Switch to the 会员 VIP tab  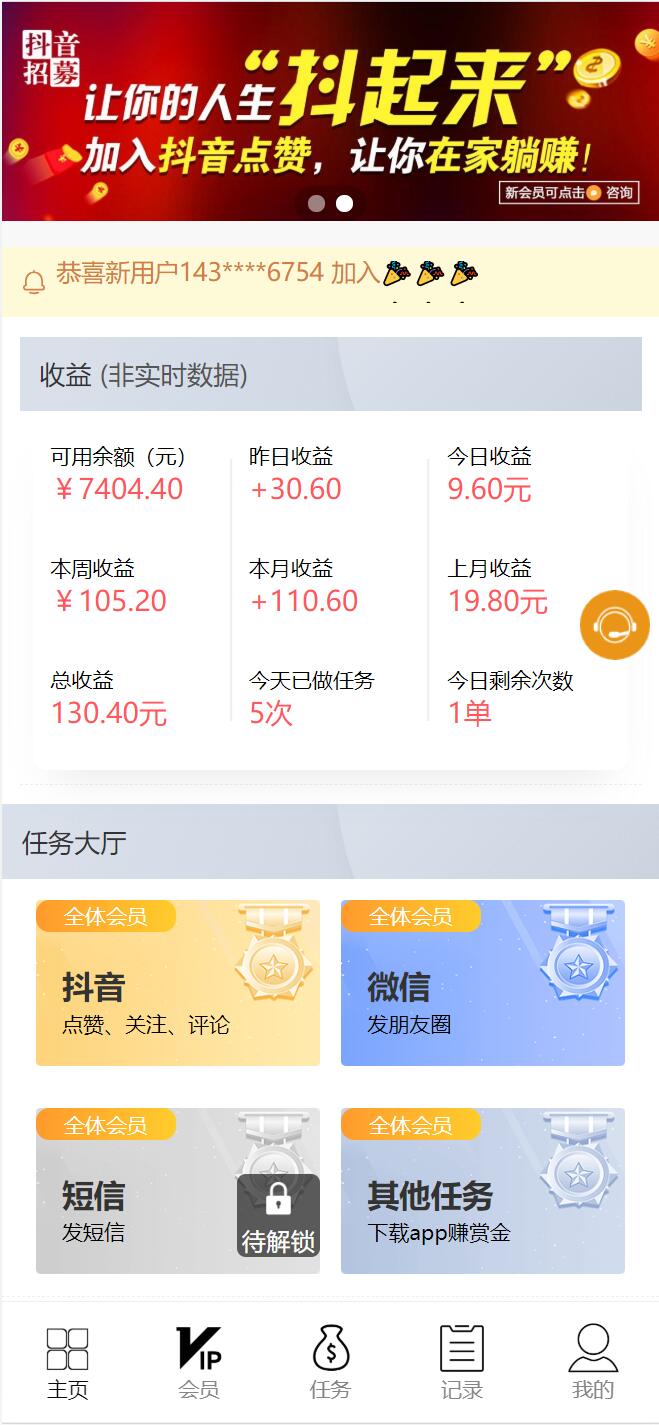point(198,1362)
